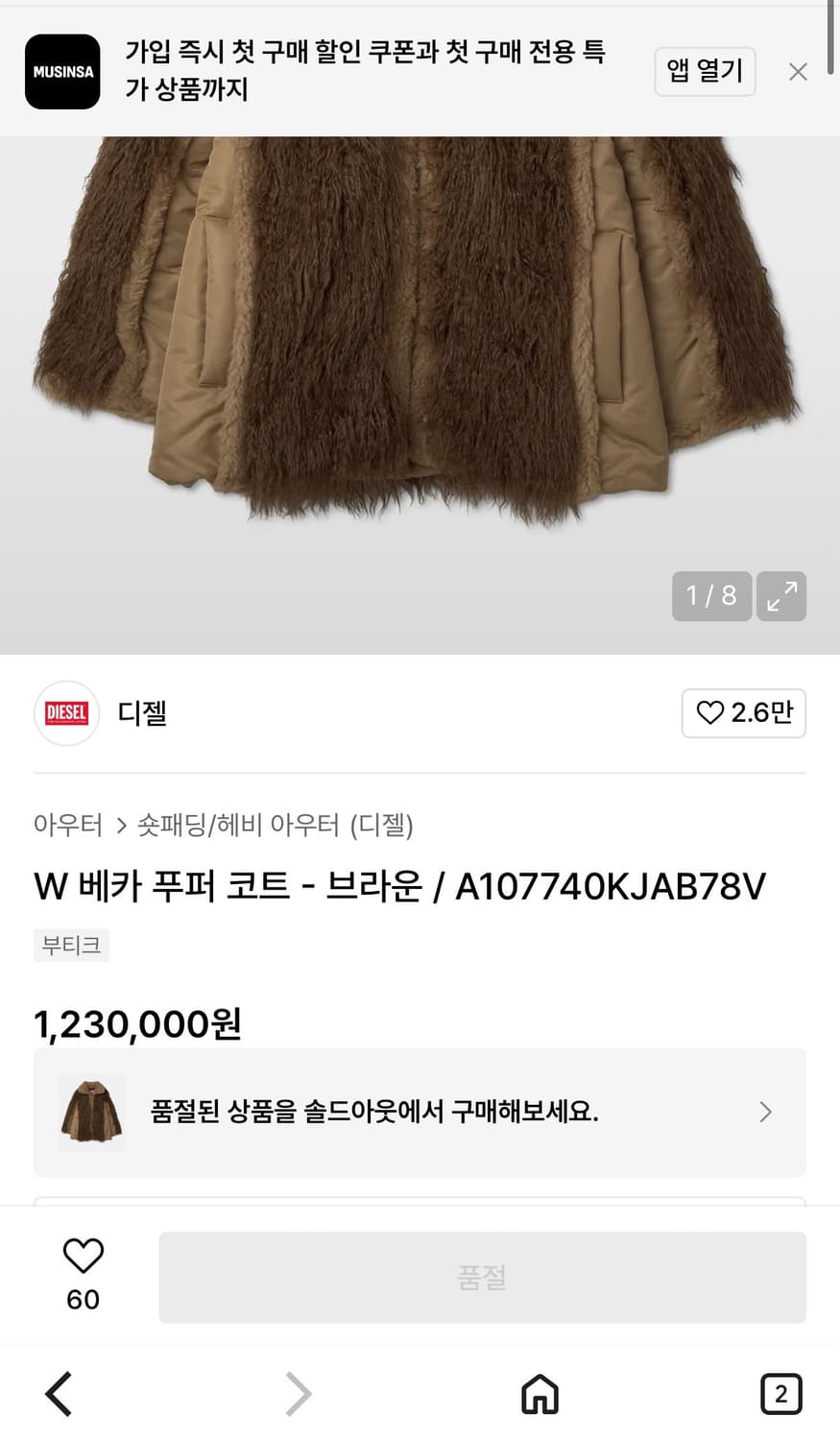Go back using the back arrow
Viewport: 840px width, 1440px height.
58,1394
